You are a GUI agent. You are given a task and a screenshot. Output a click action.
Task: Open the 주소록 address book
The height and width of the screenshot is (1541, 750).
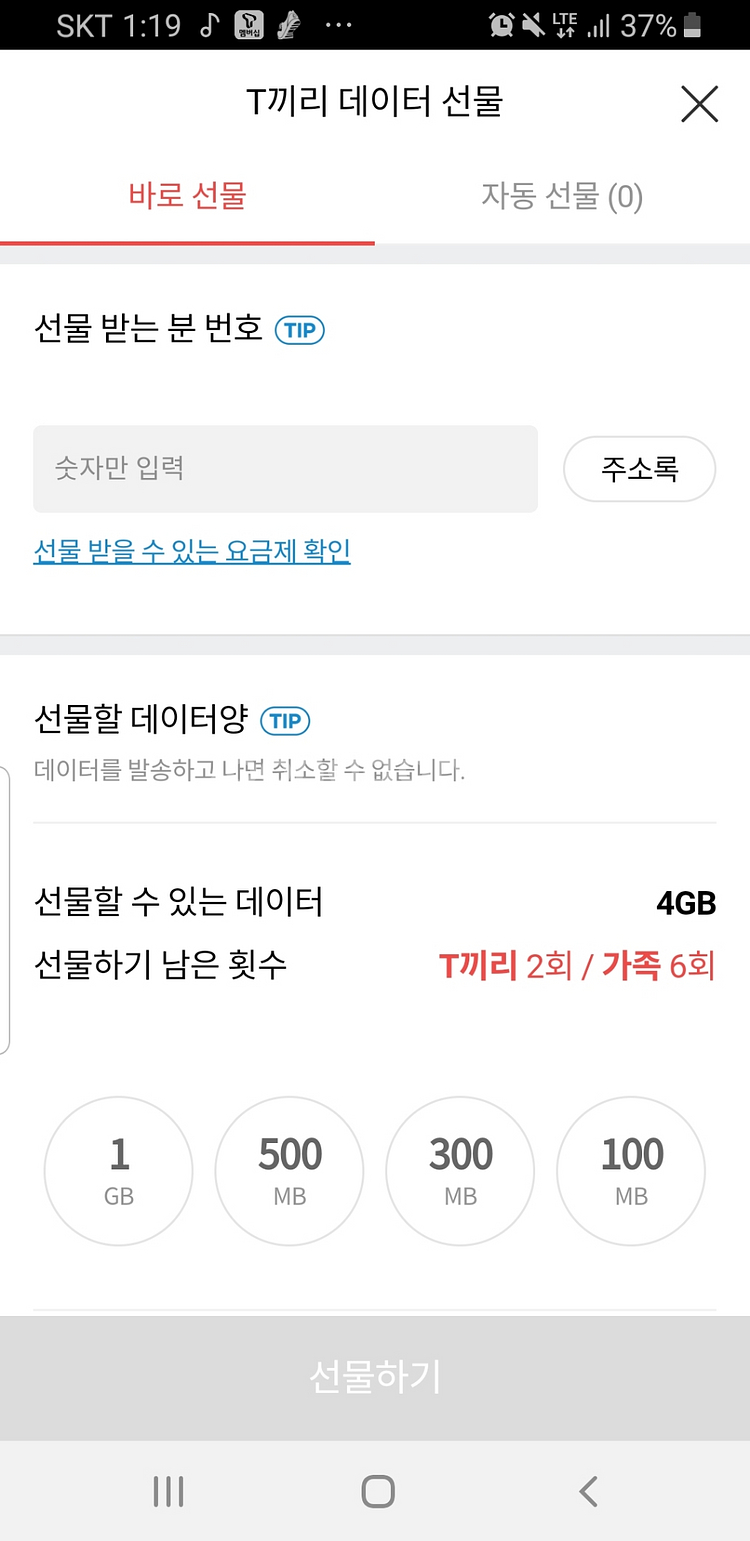click(639, 468)
